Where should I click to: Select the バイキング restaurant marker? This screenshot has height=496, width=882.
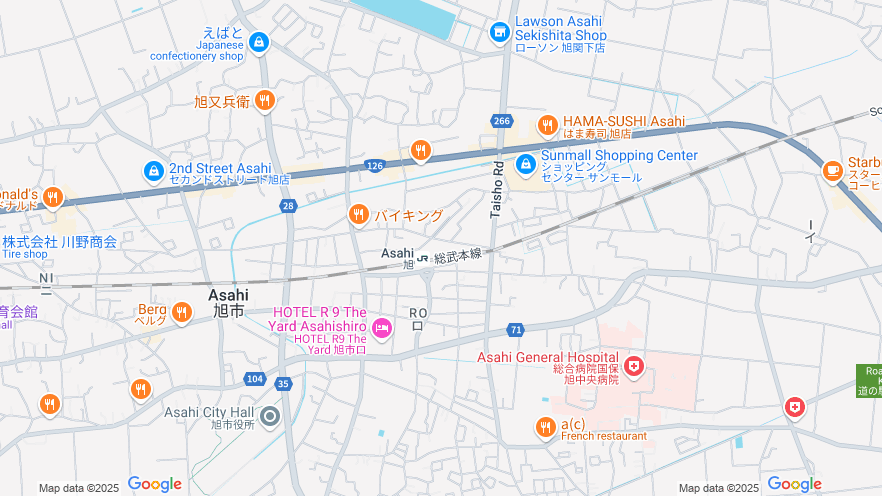click(x=359, y=214)
